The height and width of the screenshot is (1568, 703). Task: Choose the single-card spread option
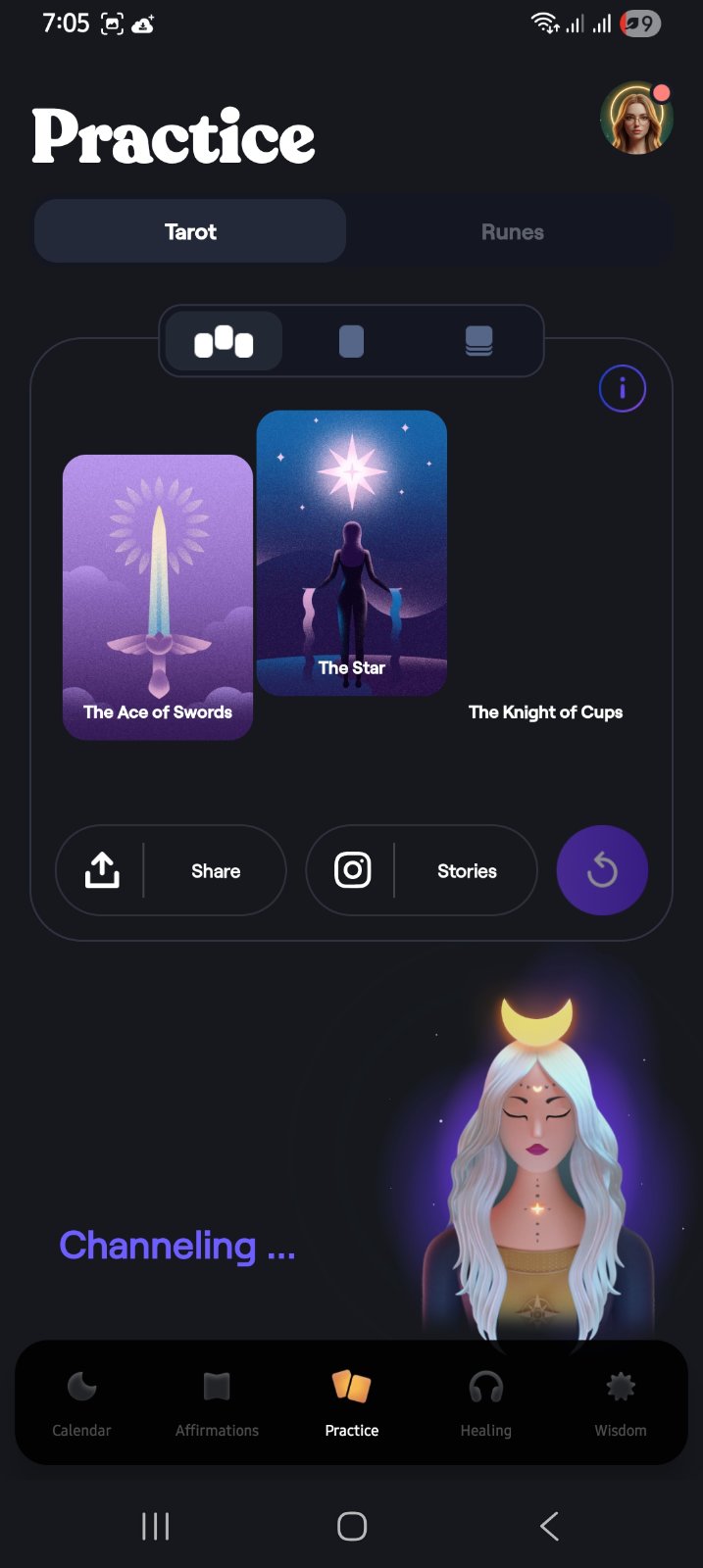click(x=351, y=342)
